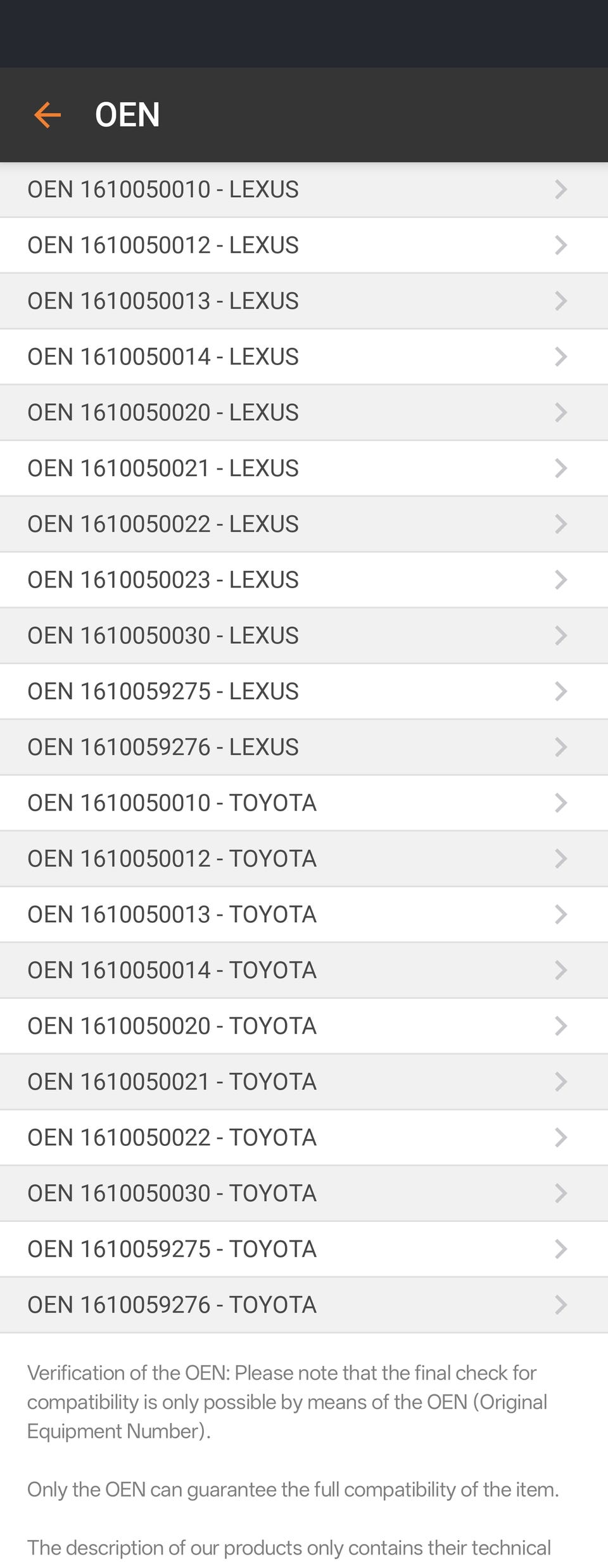Select OEN 1610050012 - LEXUS entry
Image resolution: width=608 pixels, height=1568 pixels.
(304, 245)
